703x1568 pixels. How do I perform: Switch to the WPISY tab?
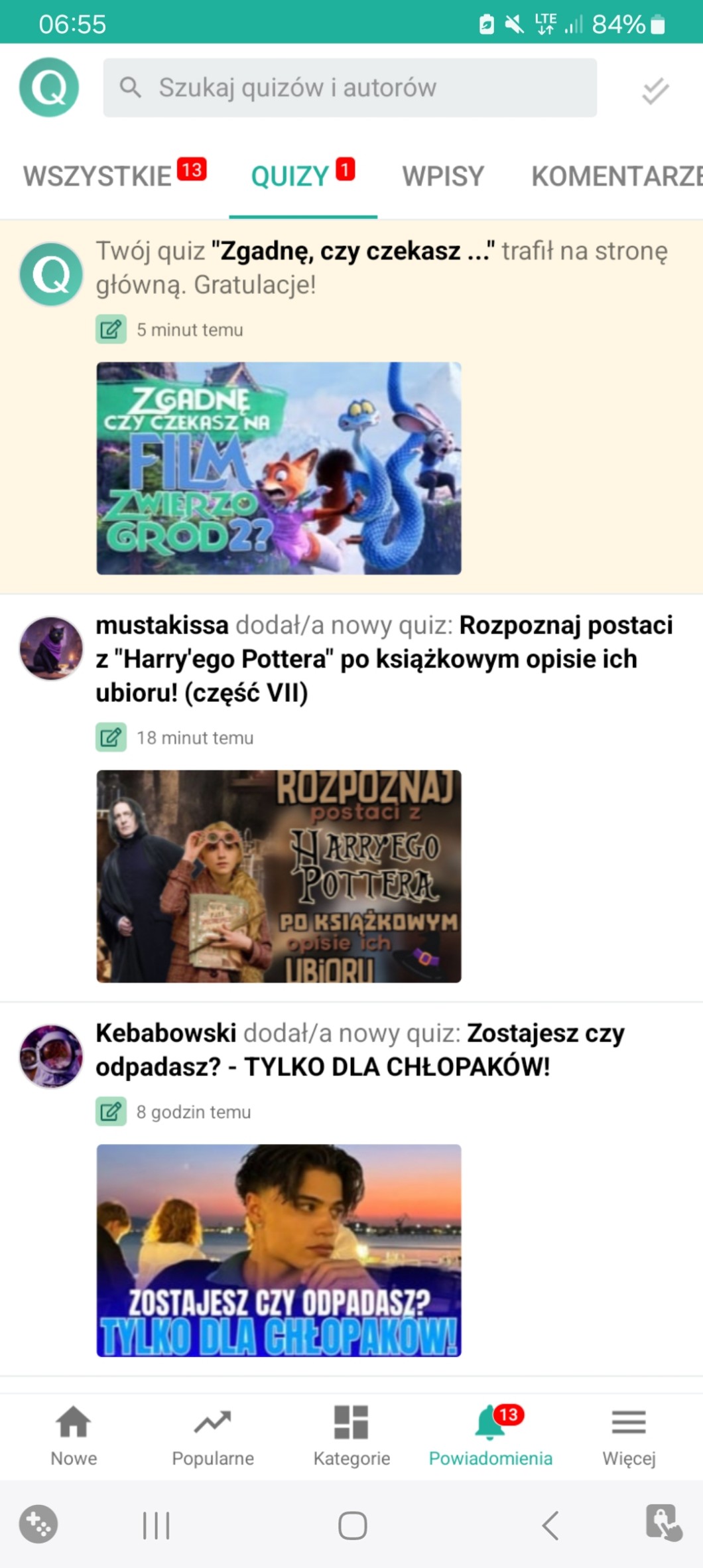tap(443, 177)
